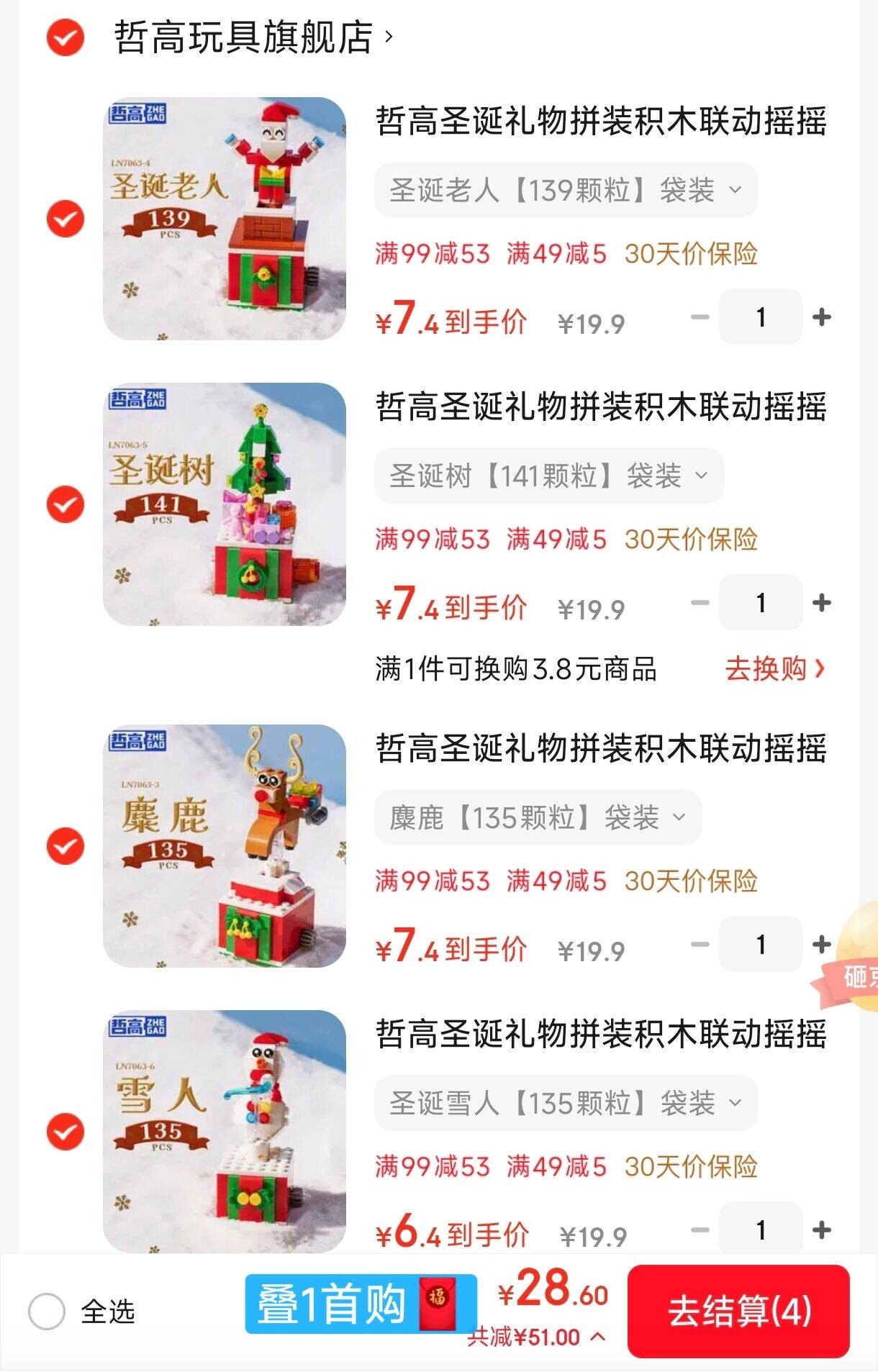This screenshot has width=878, height=1372.
Task: Add one more 圣诞树 set
Action: [x=821, y=603]
